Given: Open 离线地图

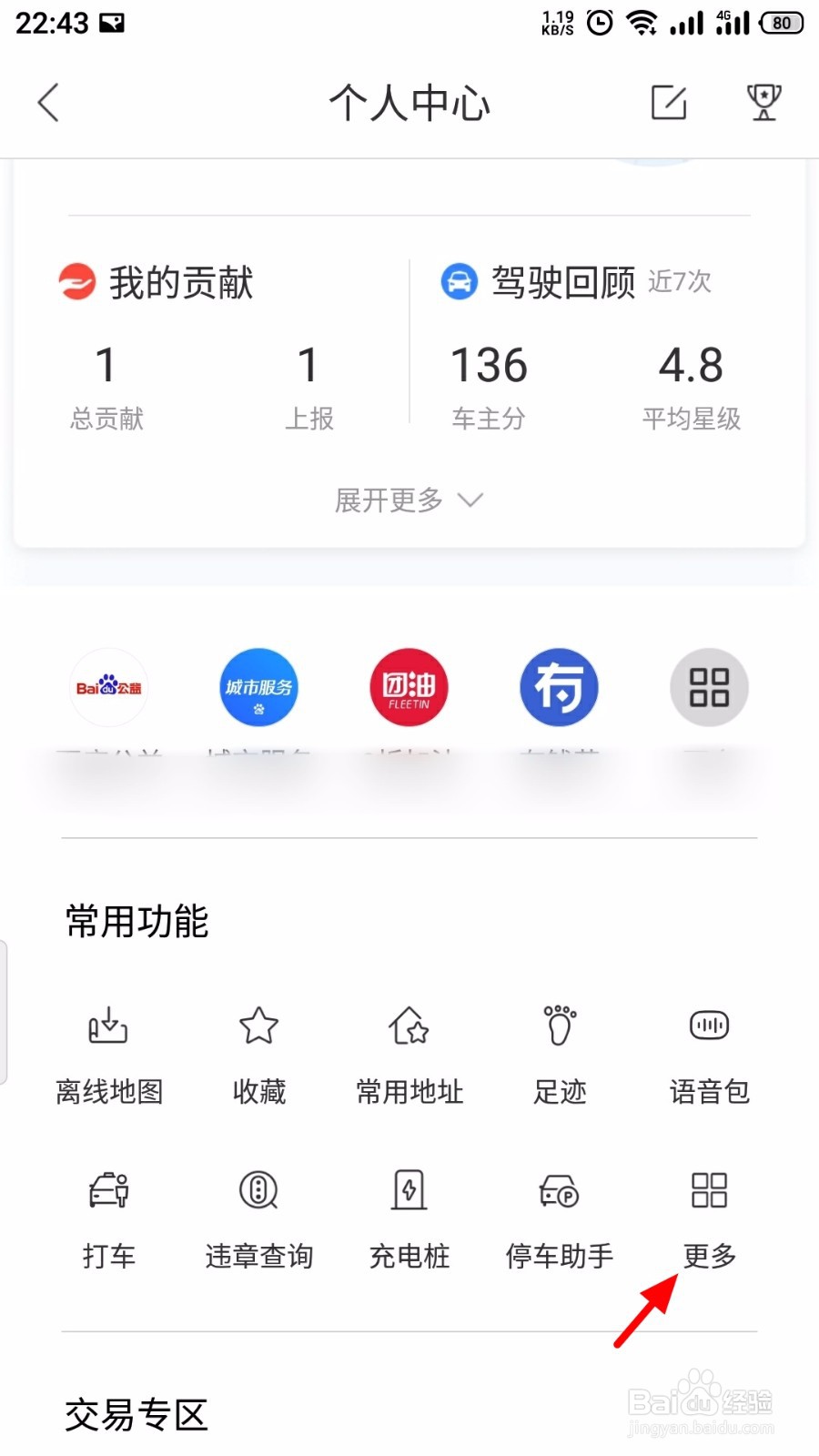Looking at the screenshot, I should tap(109, 1056).
